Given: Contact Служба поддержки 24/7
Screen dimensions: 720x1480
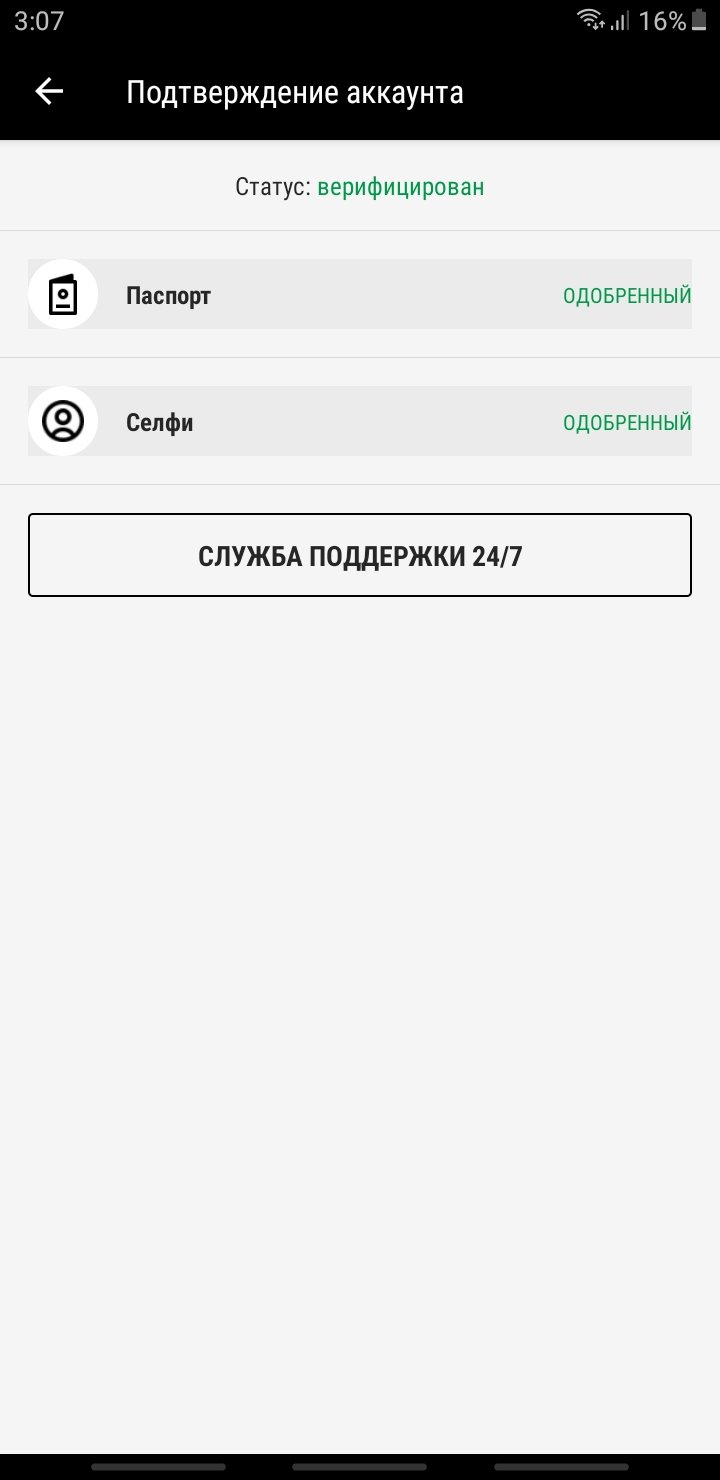Looking at the screenshot, I should click(360, 556).
